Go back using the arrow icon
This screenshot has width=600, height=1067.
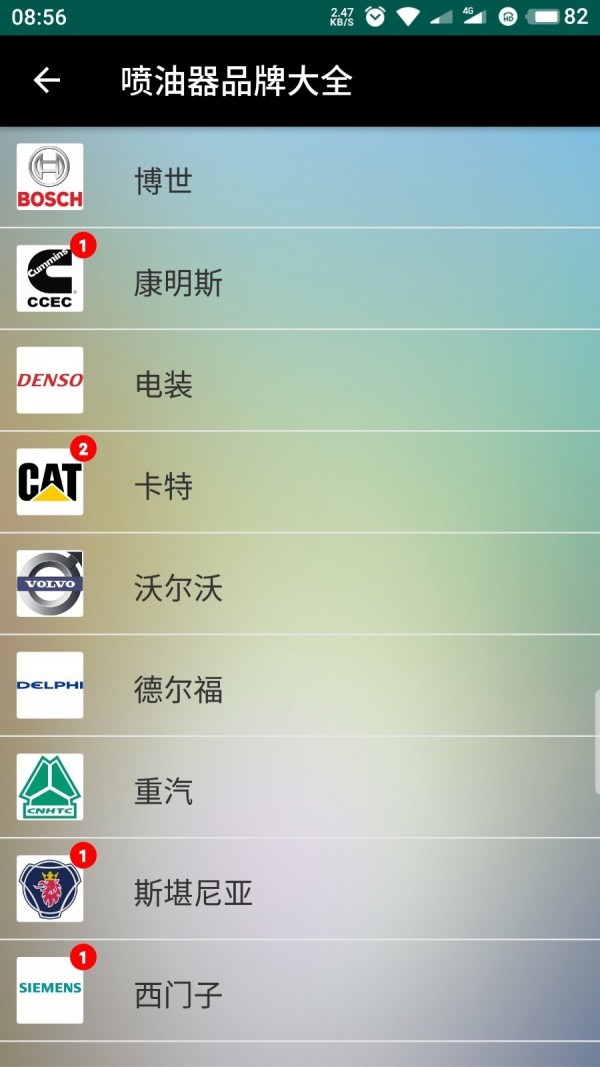point(47,81)
